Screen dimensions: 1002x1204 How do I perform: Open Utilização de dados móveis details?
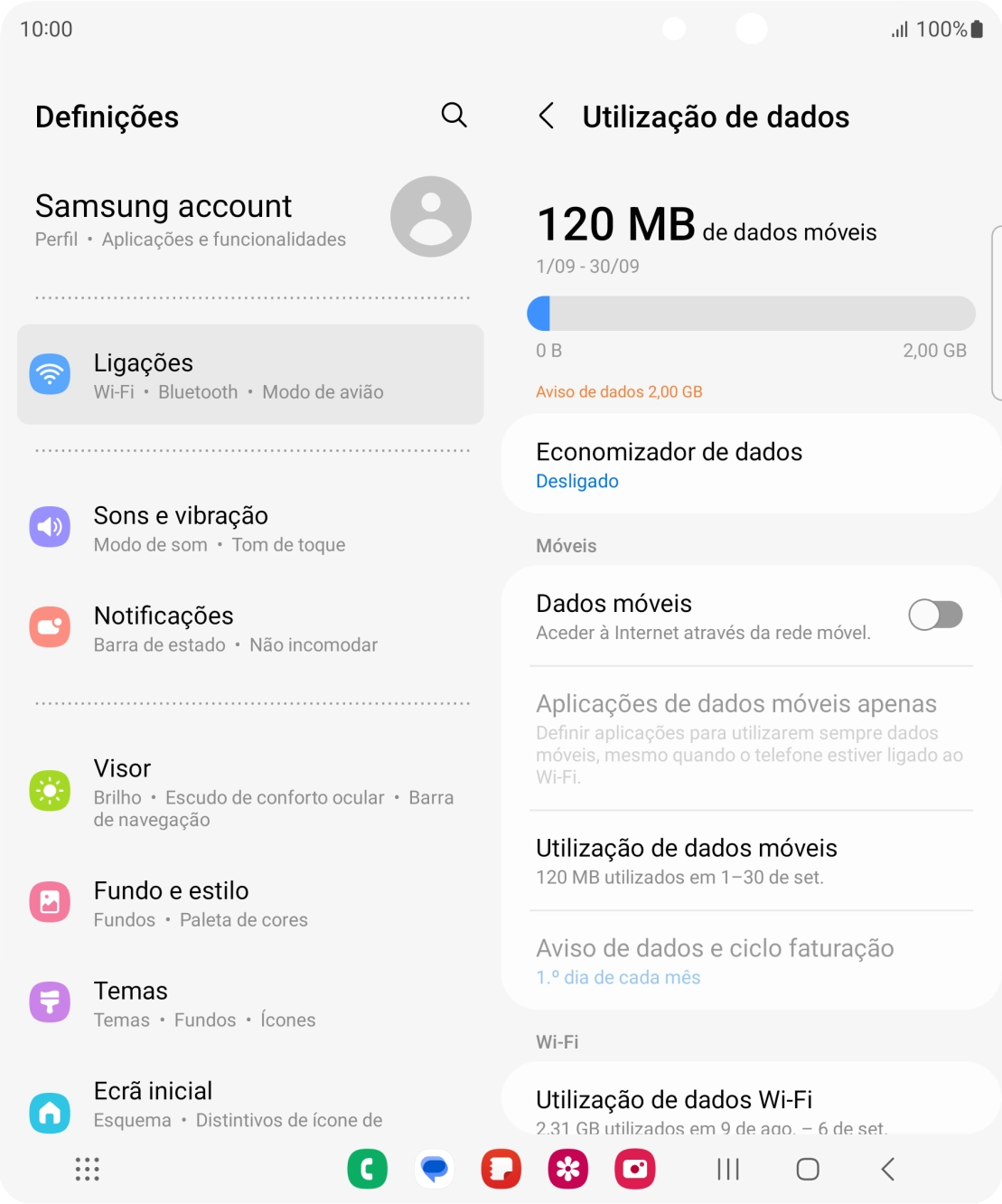pyautogui.click(x=751, y=859)
